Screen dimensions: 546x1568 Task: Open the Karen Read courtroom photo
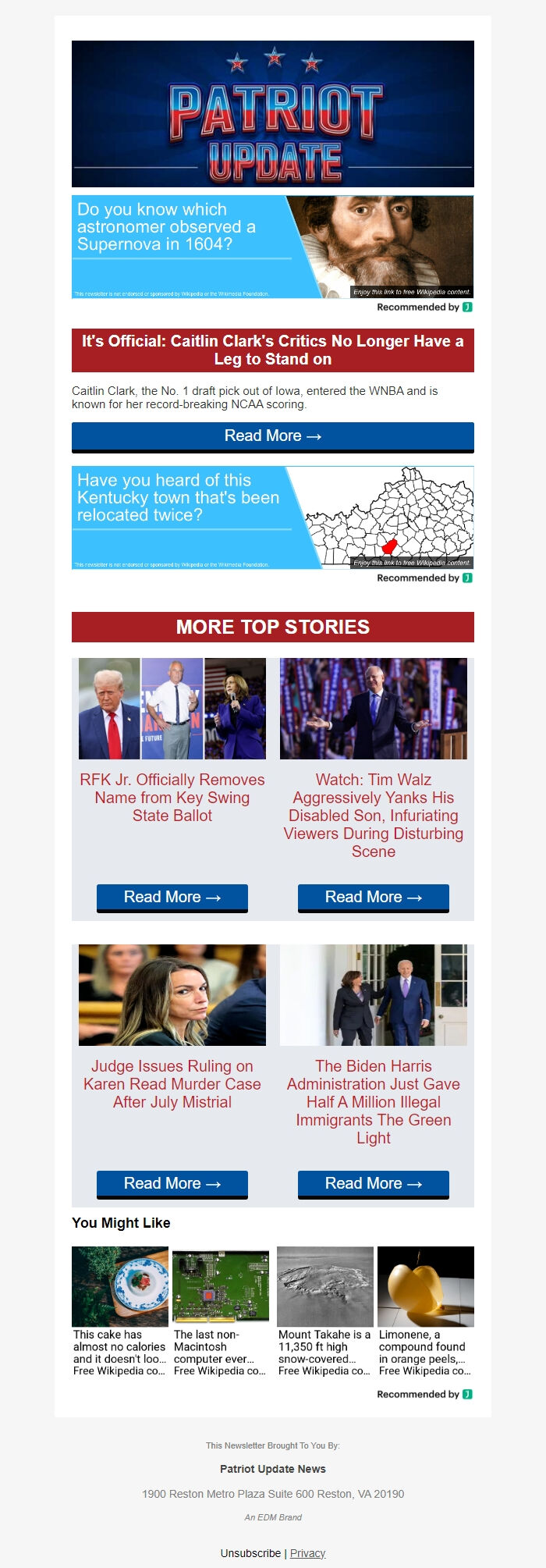(x=172, y=995)
